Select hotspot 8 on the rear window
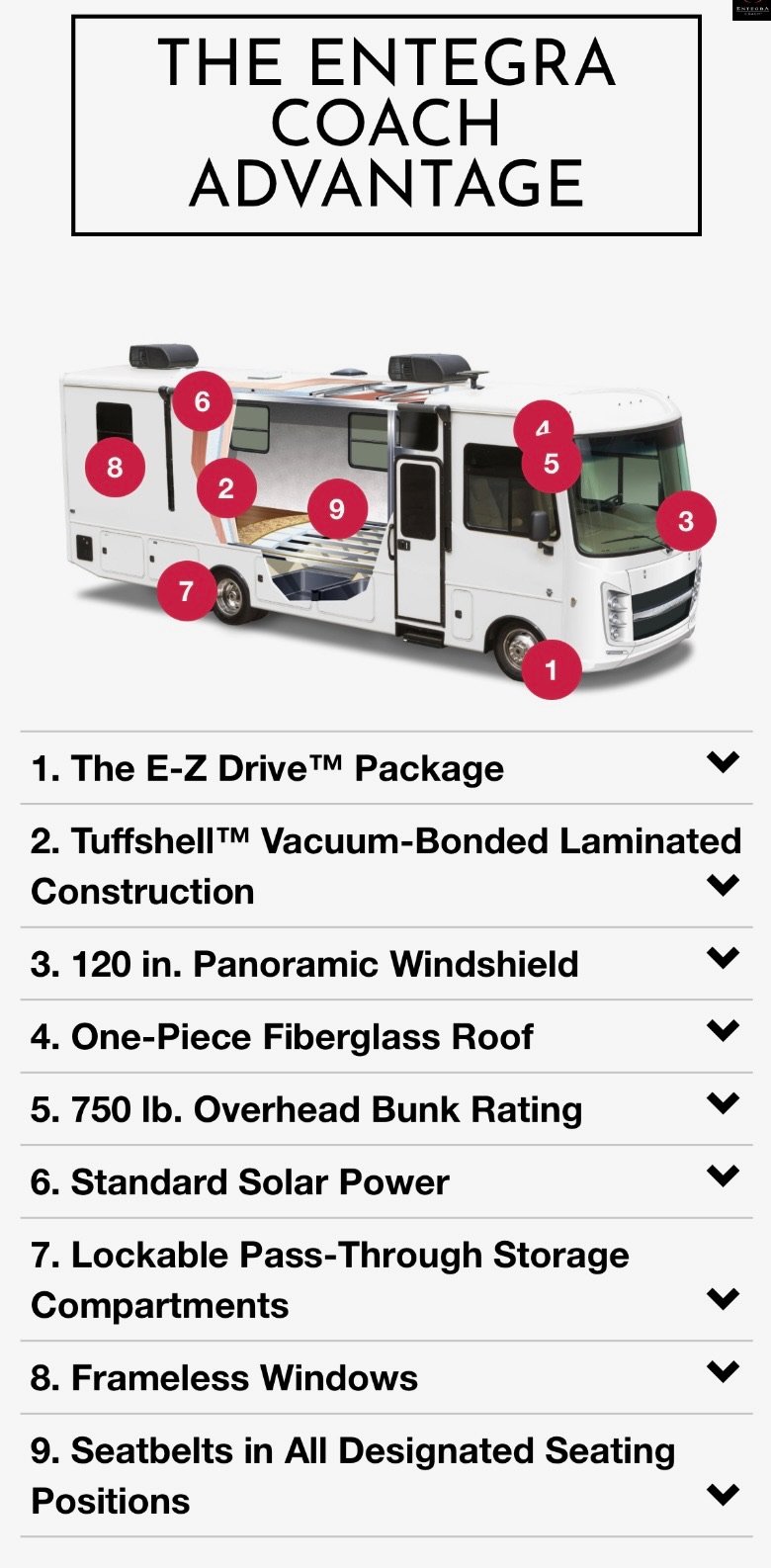 [115, 466]
